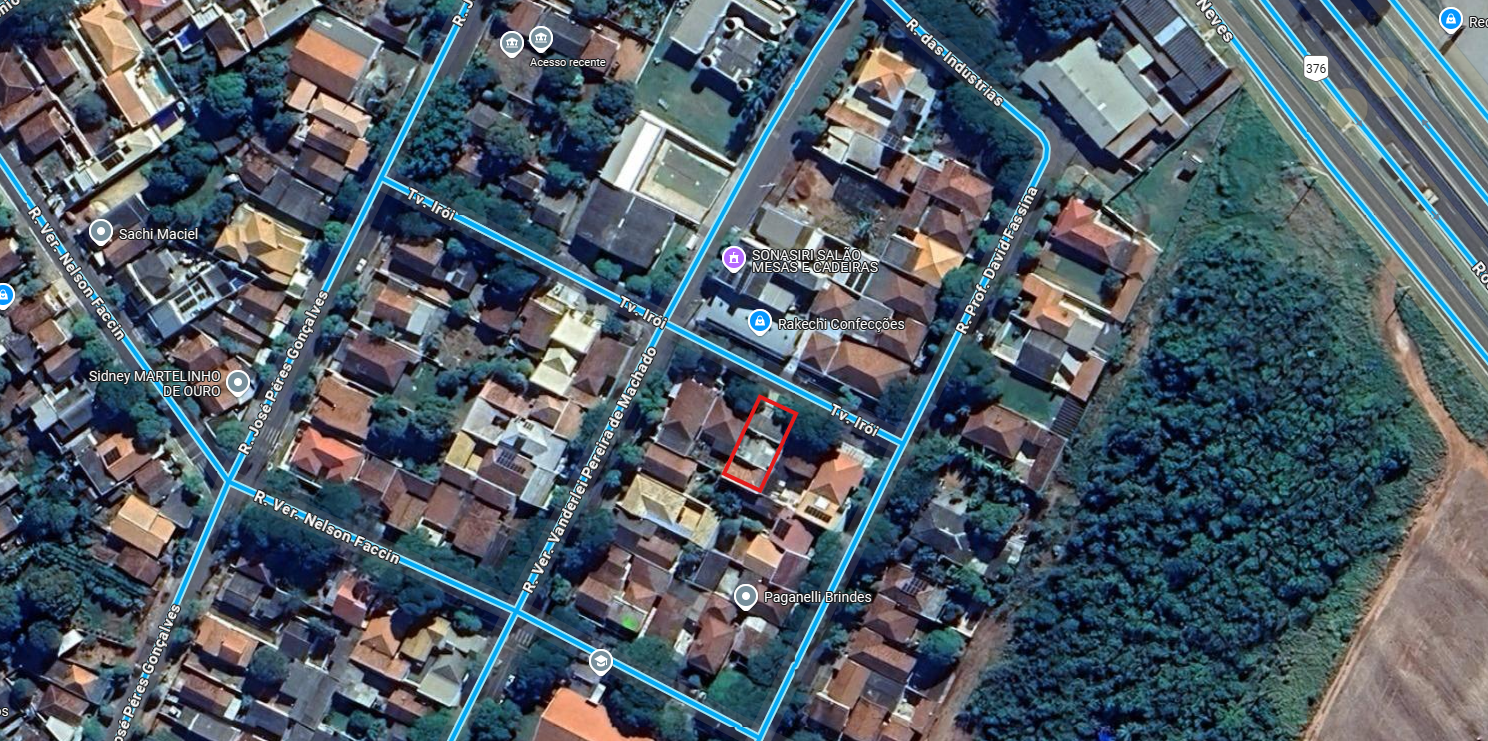Open SONASIRI SALÃO MESAS E CADEIRAS marker
Image resolution: width=1488 pixels, height=741 pixels.
pos(734,259)
